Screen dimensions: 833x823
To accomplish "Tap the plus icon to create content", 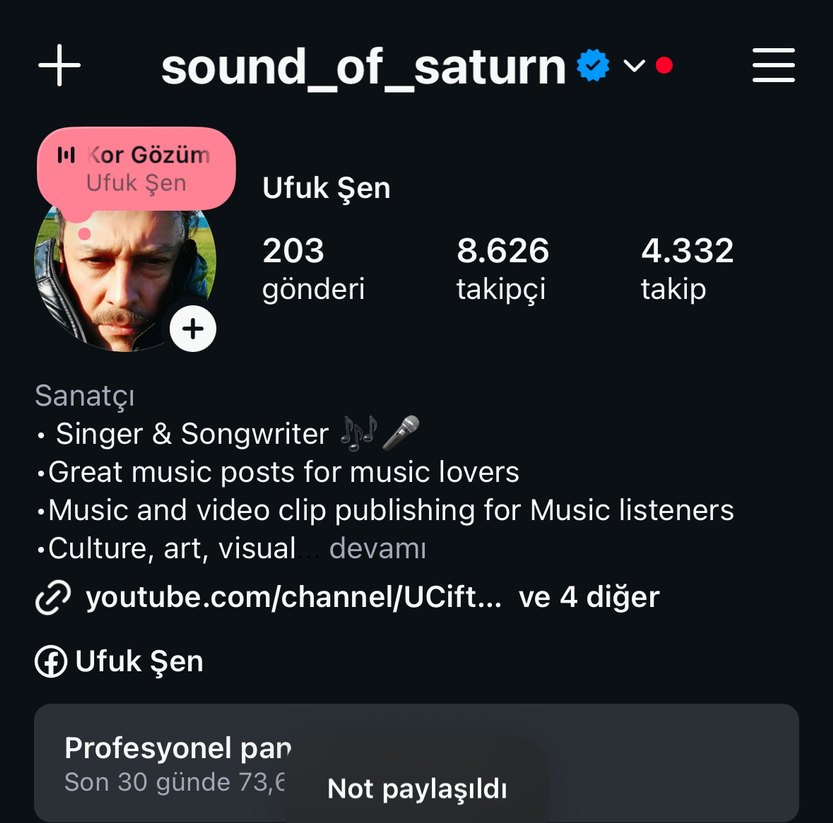I will pos(59,66).
